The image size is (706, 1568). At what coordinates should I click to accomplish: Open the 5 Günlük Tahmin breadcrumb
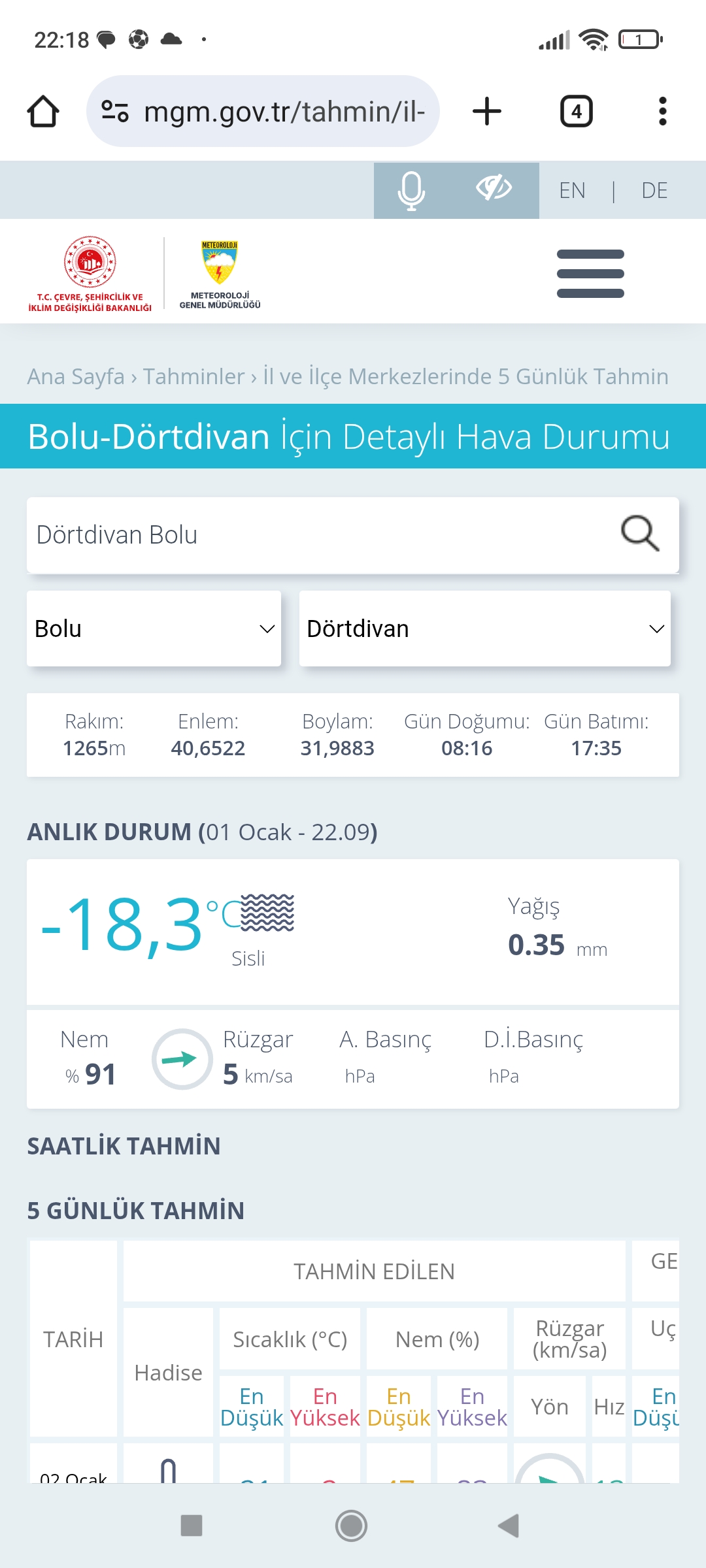[465, 376]
